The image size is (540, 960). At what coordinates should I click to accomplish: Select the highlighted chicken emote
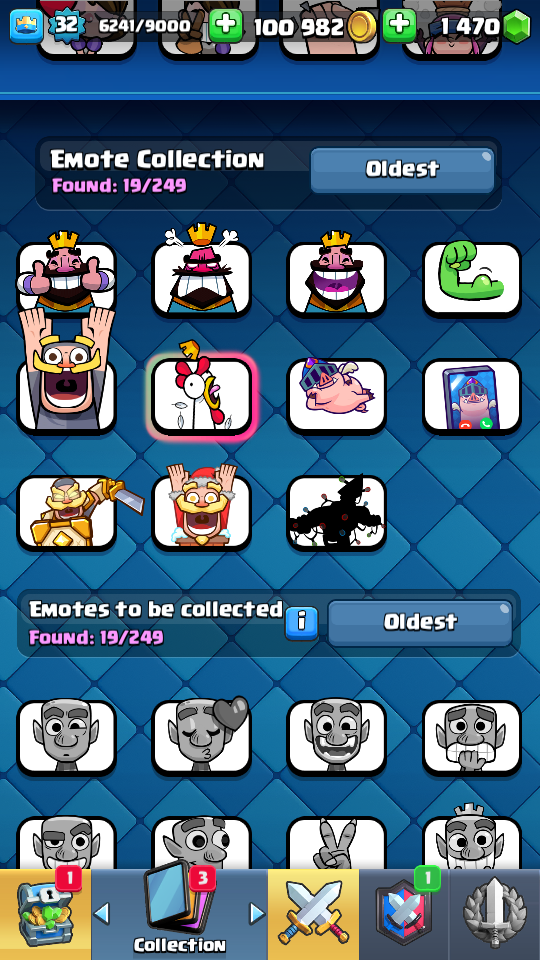(x=201, y=395)
